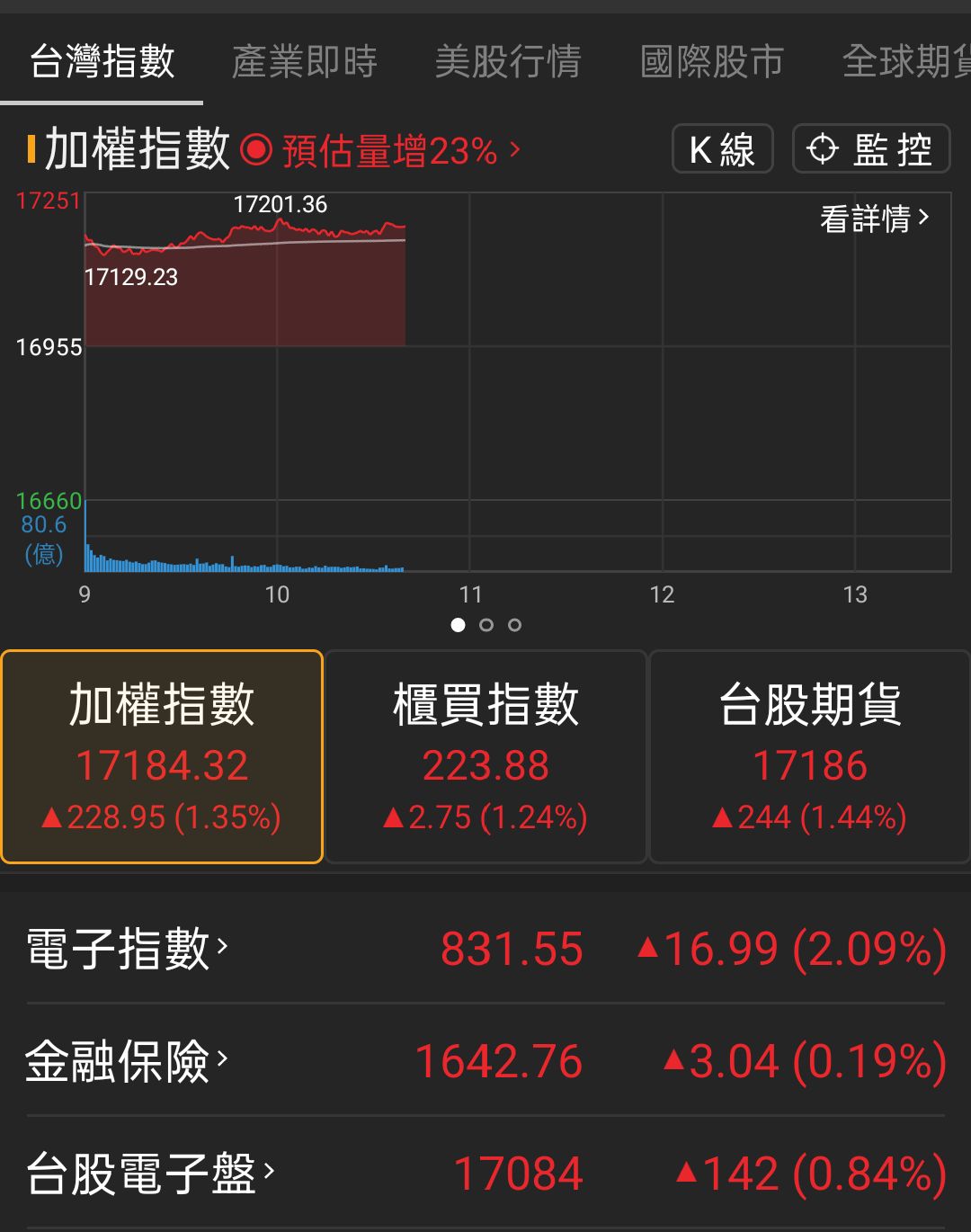Viewport: 971px width, 1232px height.
Task: Switch to the 產業即時 tab
Action: [304, 63]
